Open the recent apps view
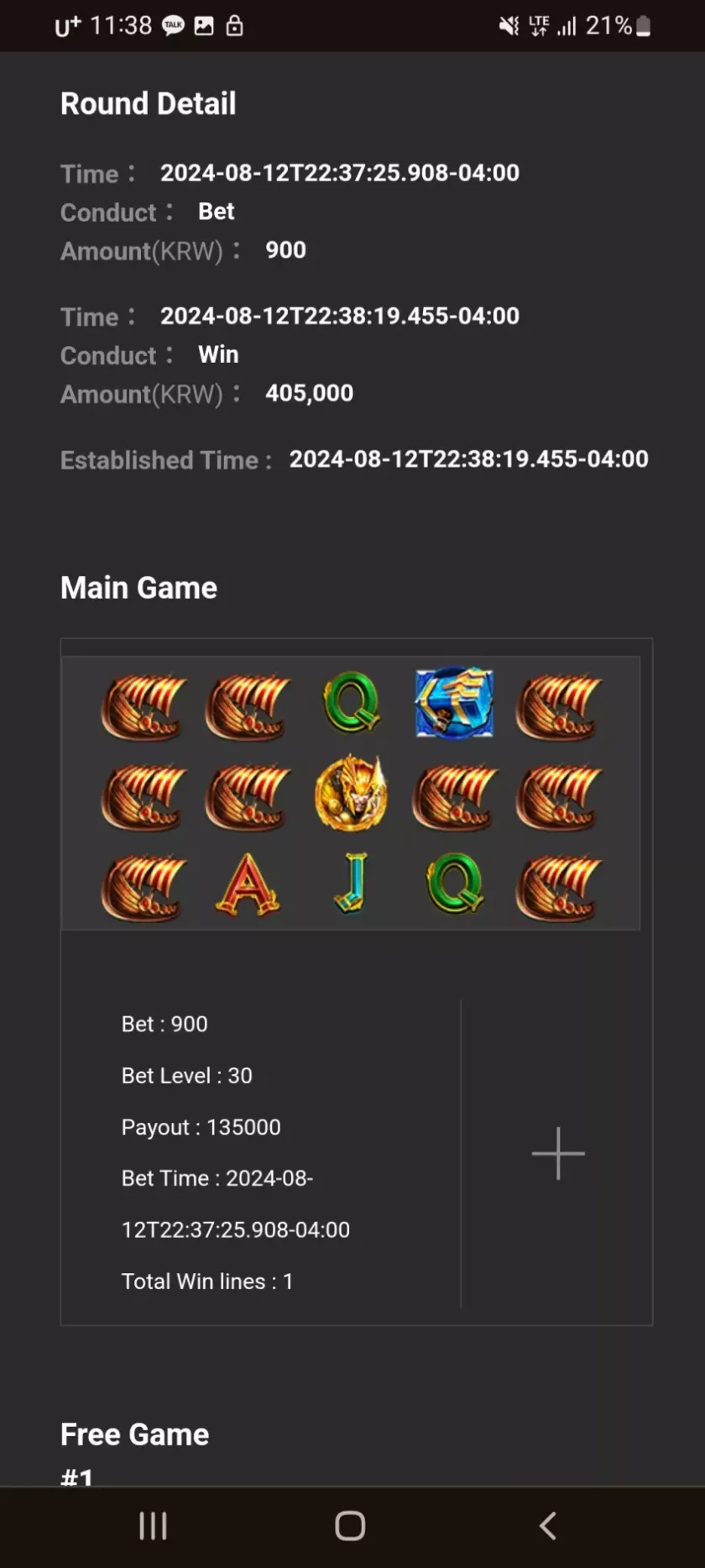Viewport: 705px width, 1568px height. click(153, 1525)
